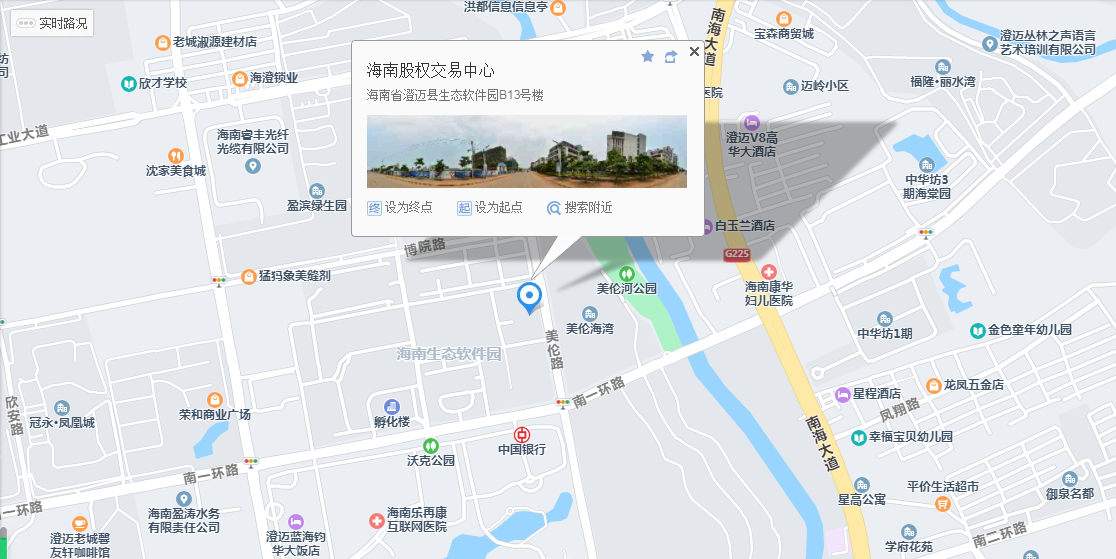Open the 平价生活超市 shop marker
Viewport: 1116px width, 559px height.
point(942,504)
